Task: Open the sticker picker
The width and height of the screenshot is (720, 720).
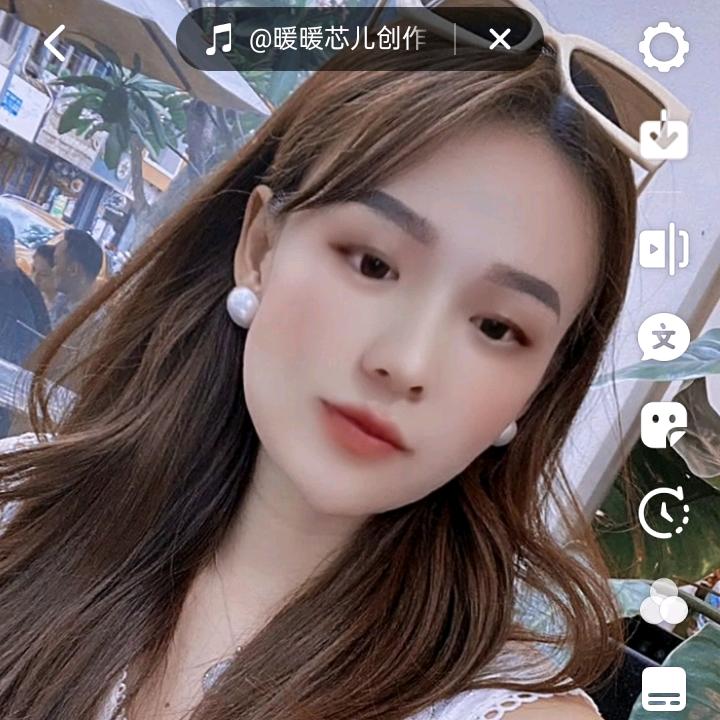Action: (x=664, y=425)
